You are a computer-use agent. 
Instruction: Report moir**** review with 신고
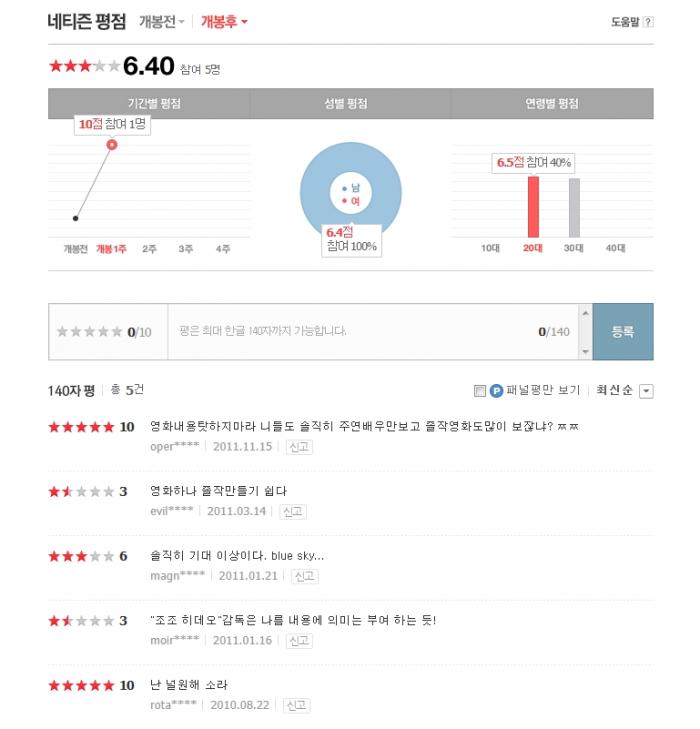[298, 640]
